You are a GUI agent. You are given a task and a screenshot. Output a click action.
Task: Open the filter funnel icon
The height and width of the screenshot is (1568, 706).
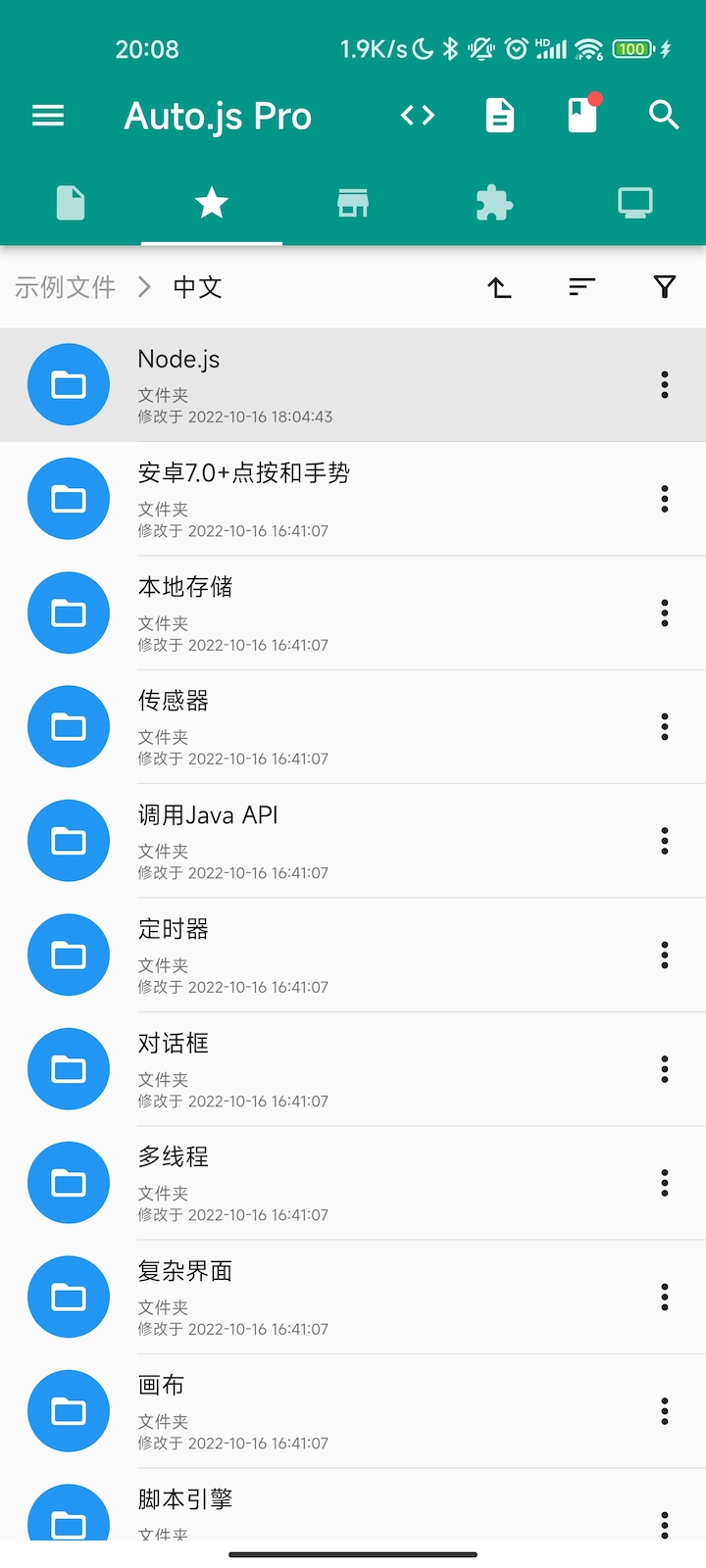coord(664,287)
